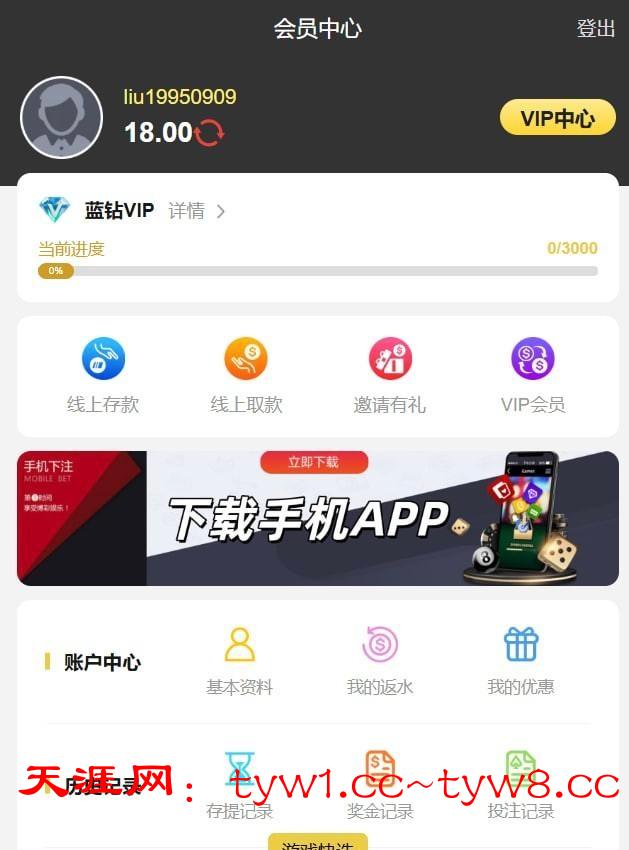Tap the profile avatar picture
The width and height of the screenshot is (629, 850).
click(x=62, y=118)
